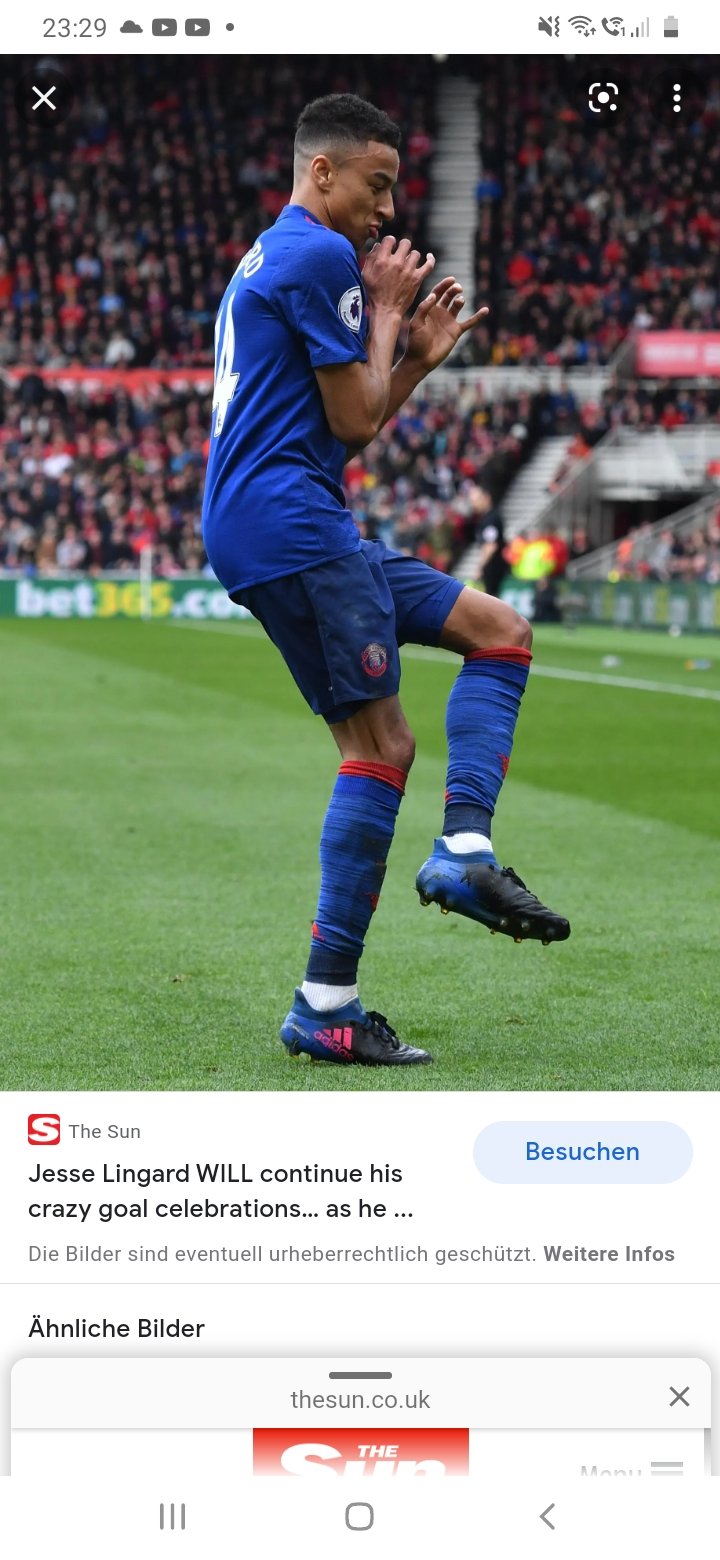Open the Weitere Infos link
720x1560 pixels.
(609, 1254)
